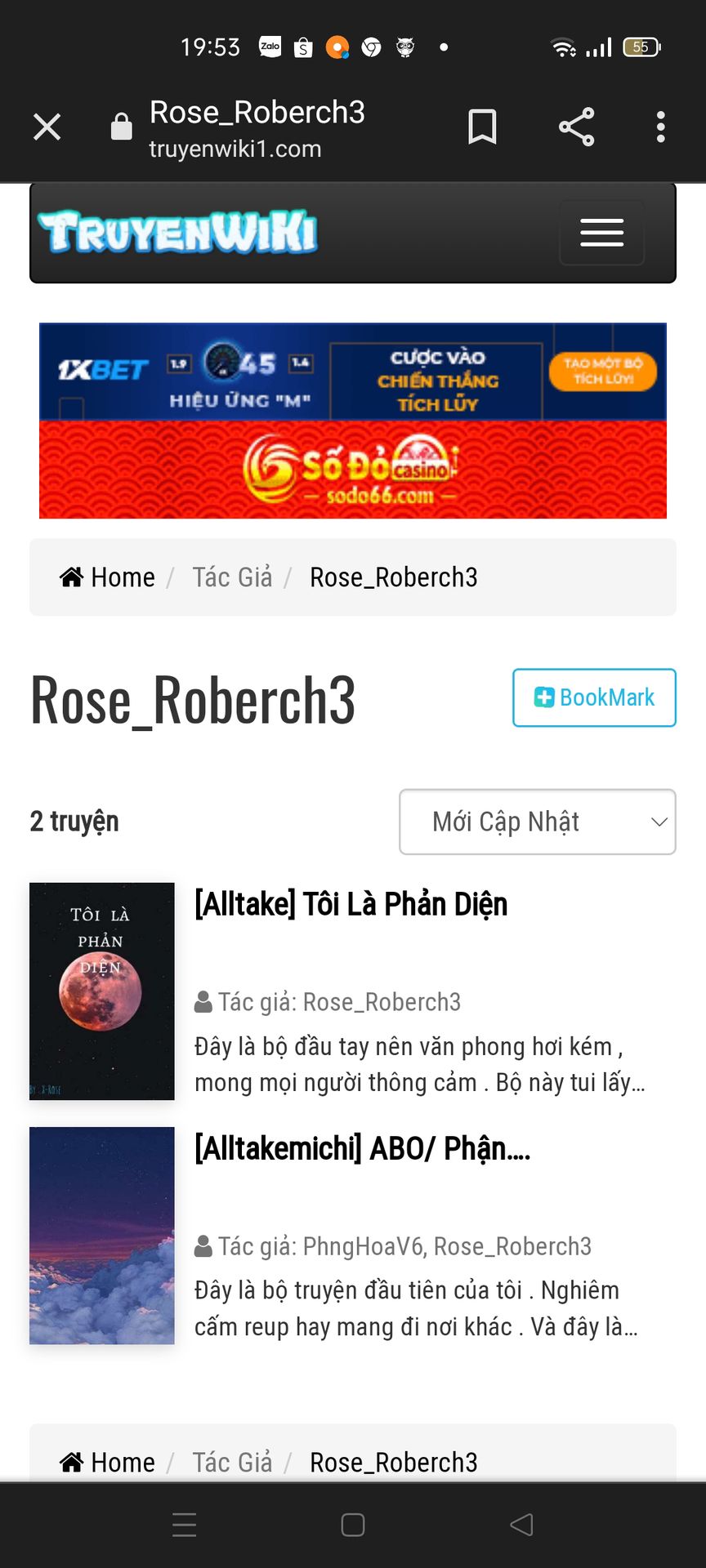The width and height of the screenshot is (706, 1568).
Task: Open the 1XBET banner ad
Action: 353,372
